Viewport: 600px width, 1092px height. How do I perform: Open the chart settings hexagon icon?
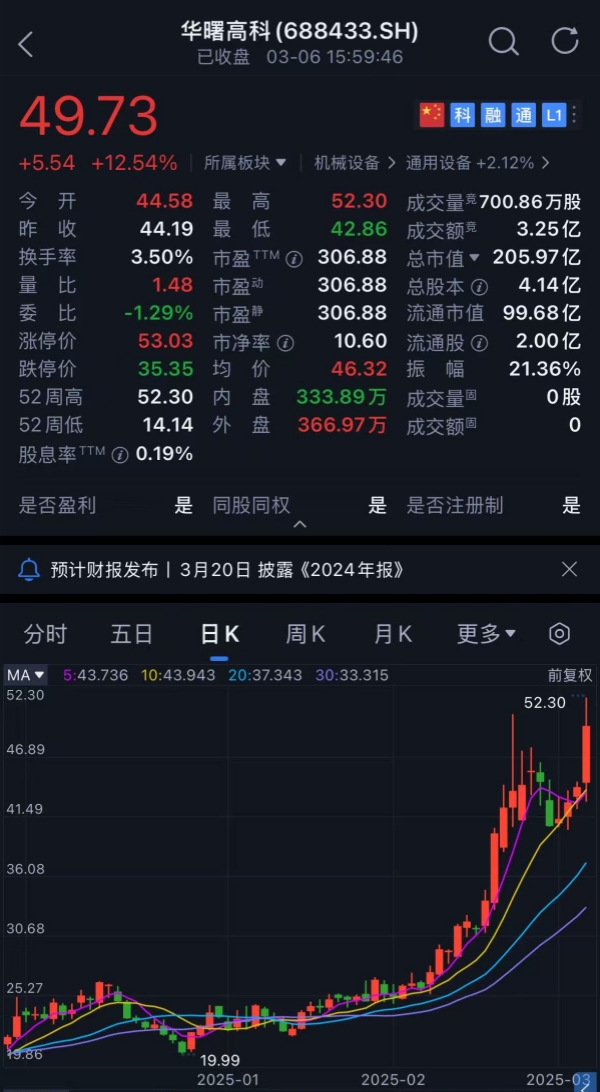click(560, 634)
